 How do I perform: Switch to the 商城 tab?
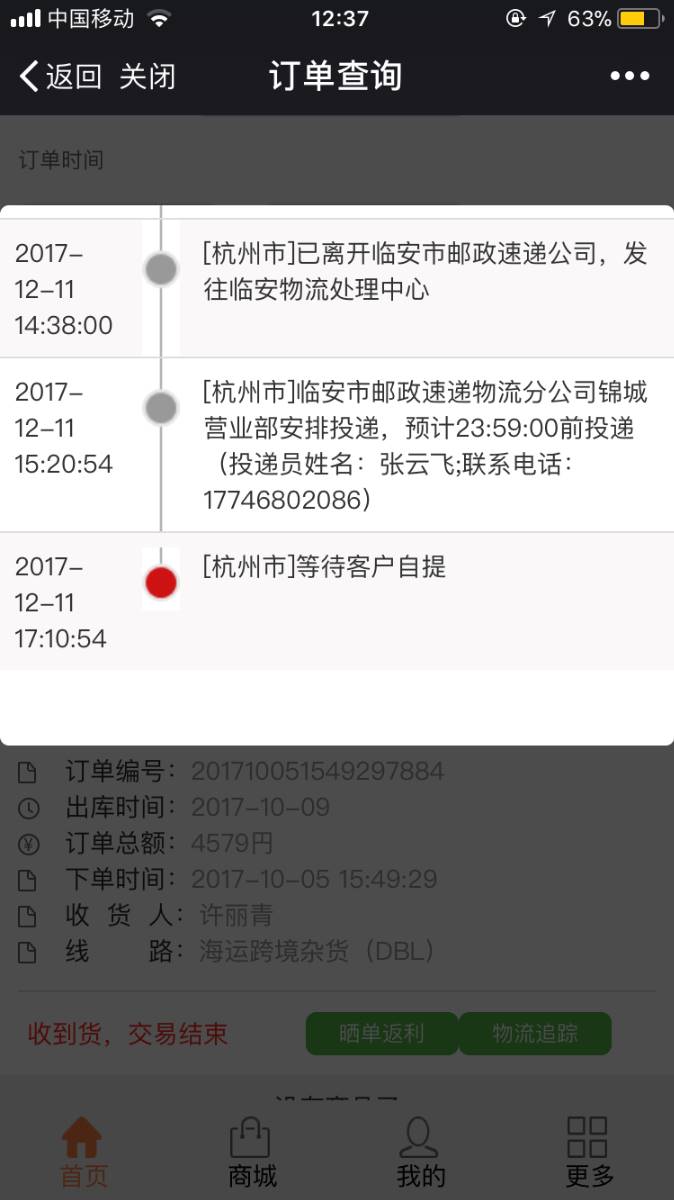pos(252,1151)
